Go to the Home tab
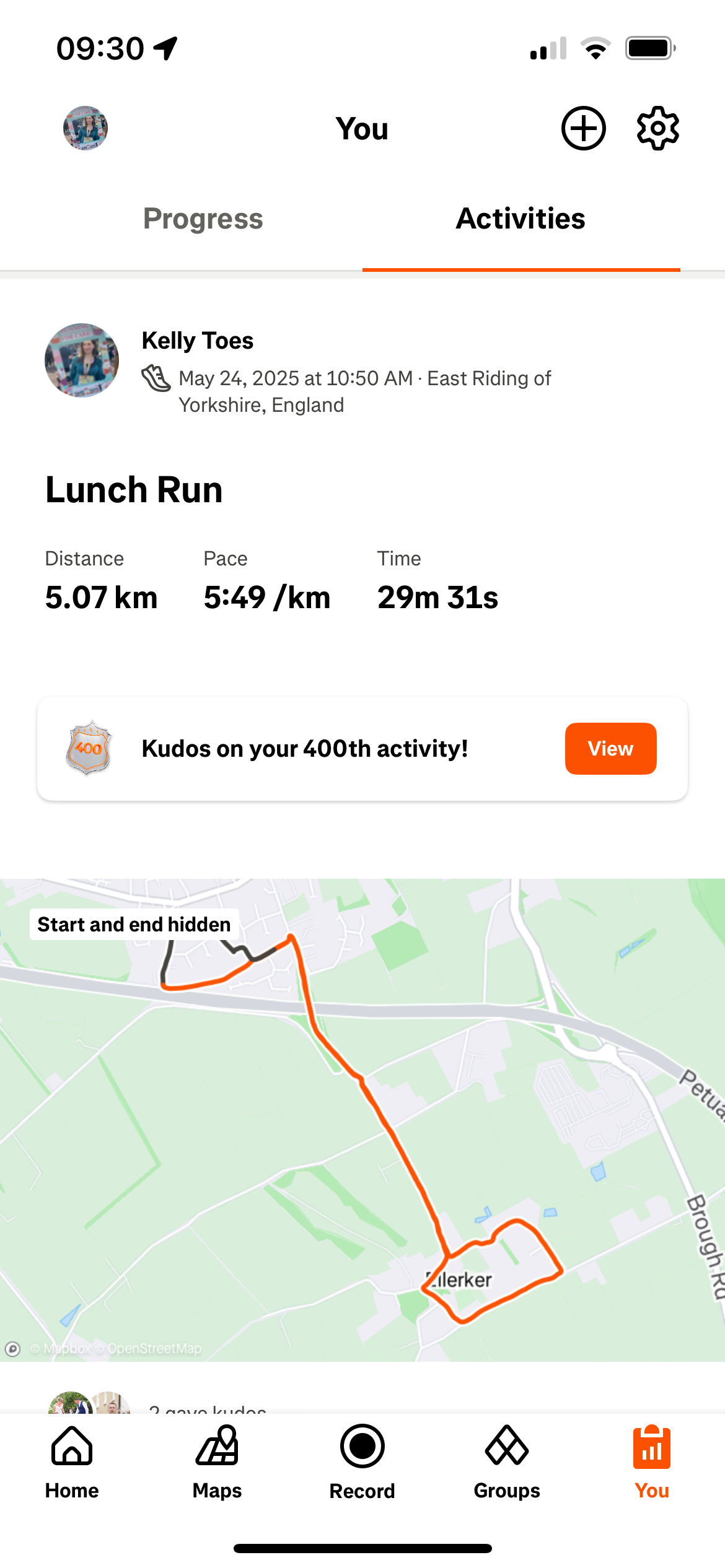 [72, 1463]
